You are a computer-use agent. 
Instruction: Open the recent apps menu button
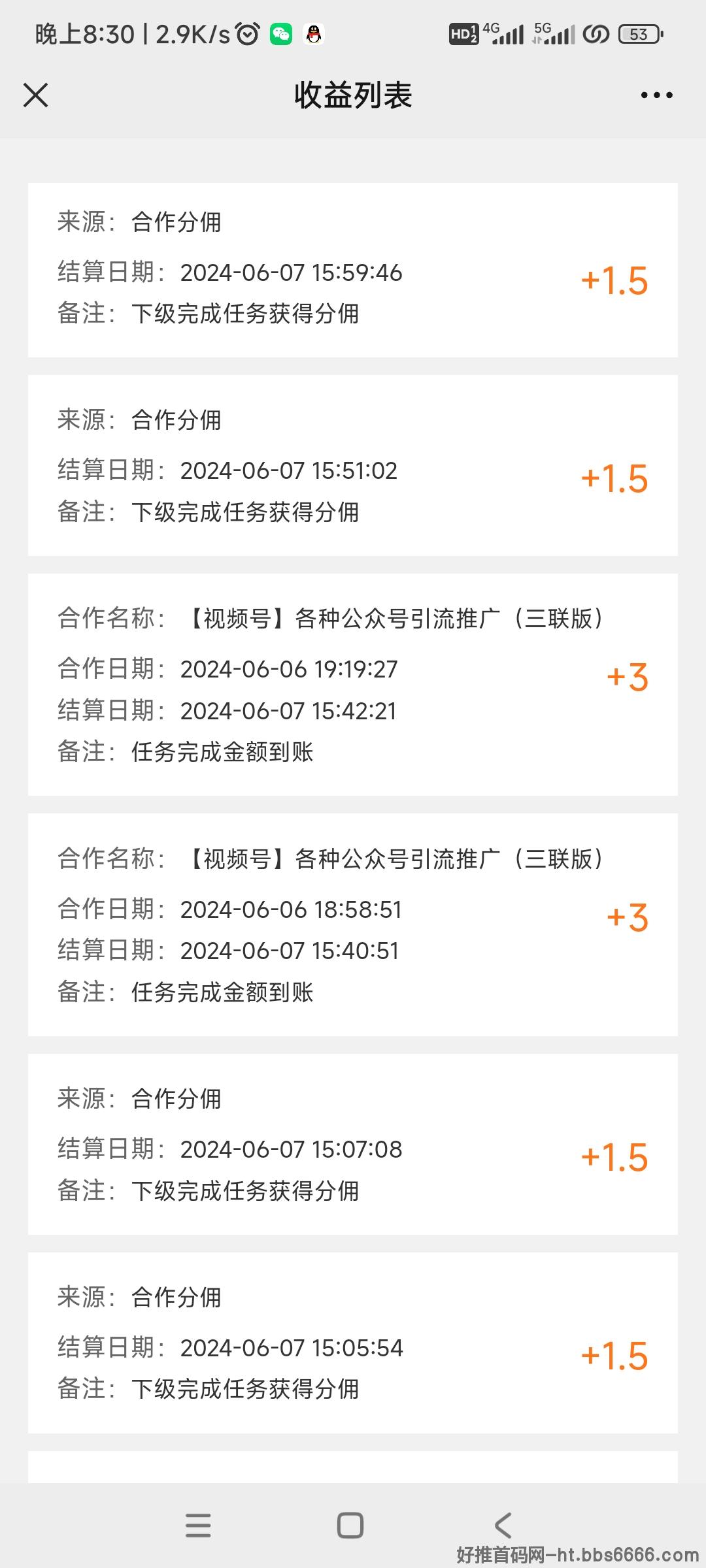tap(198, 1526)
